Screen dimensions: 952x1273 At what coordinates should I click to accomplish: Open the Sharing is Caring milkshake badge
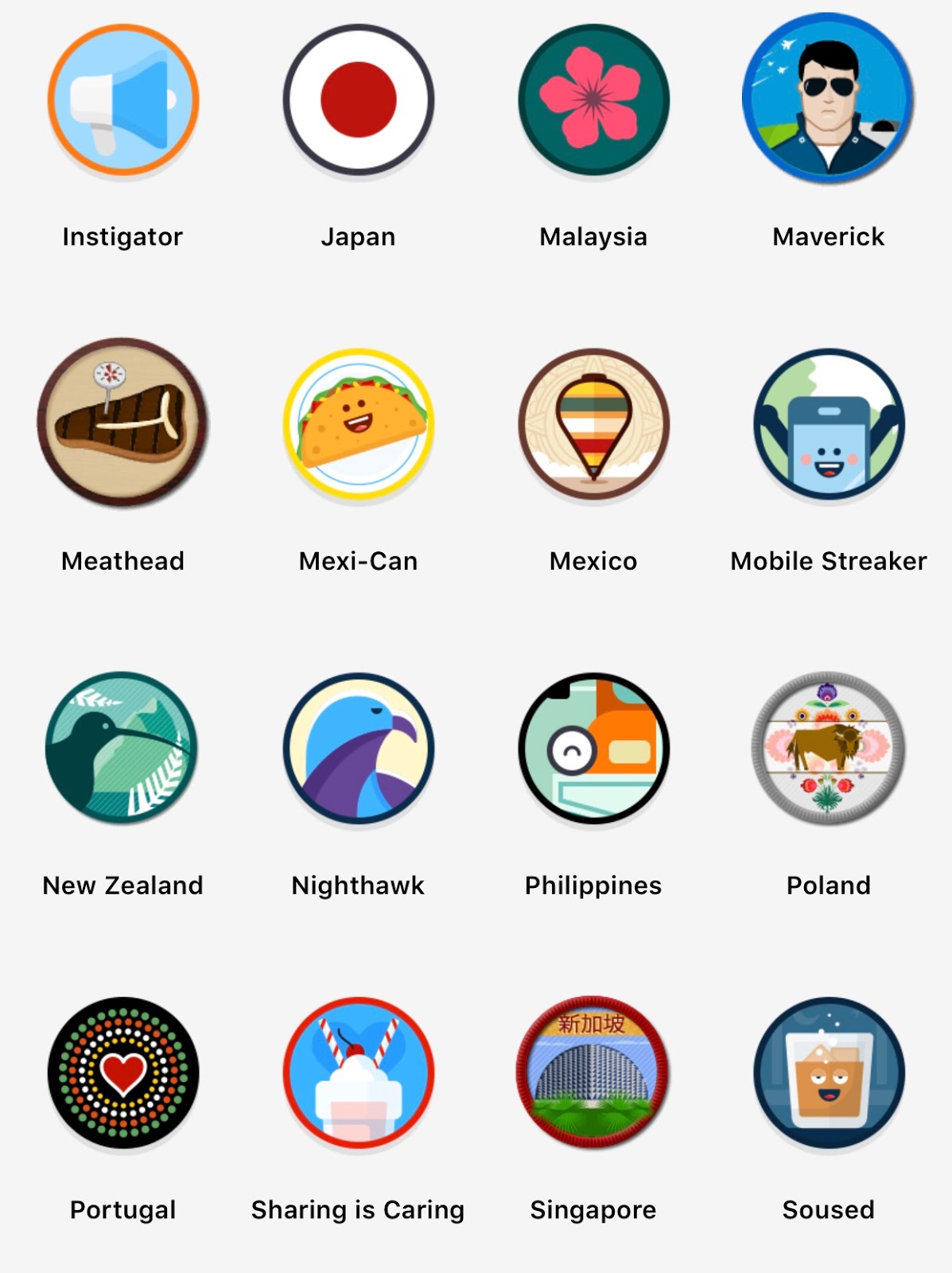pyautogui.click(x=357, y=1073)
